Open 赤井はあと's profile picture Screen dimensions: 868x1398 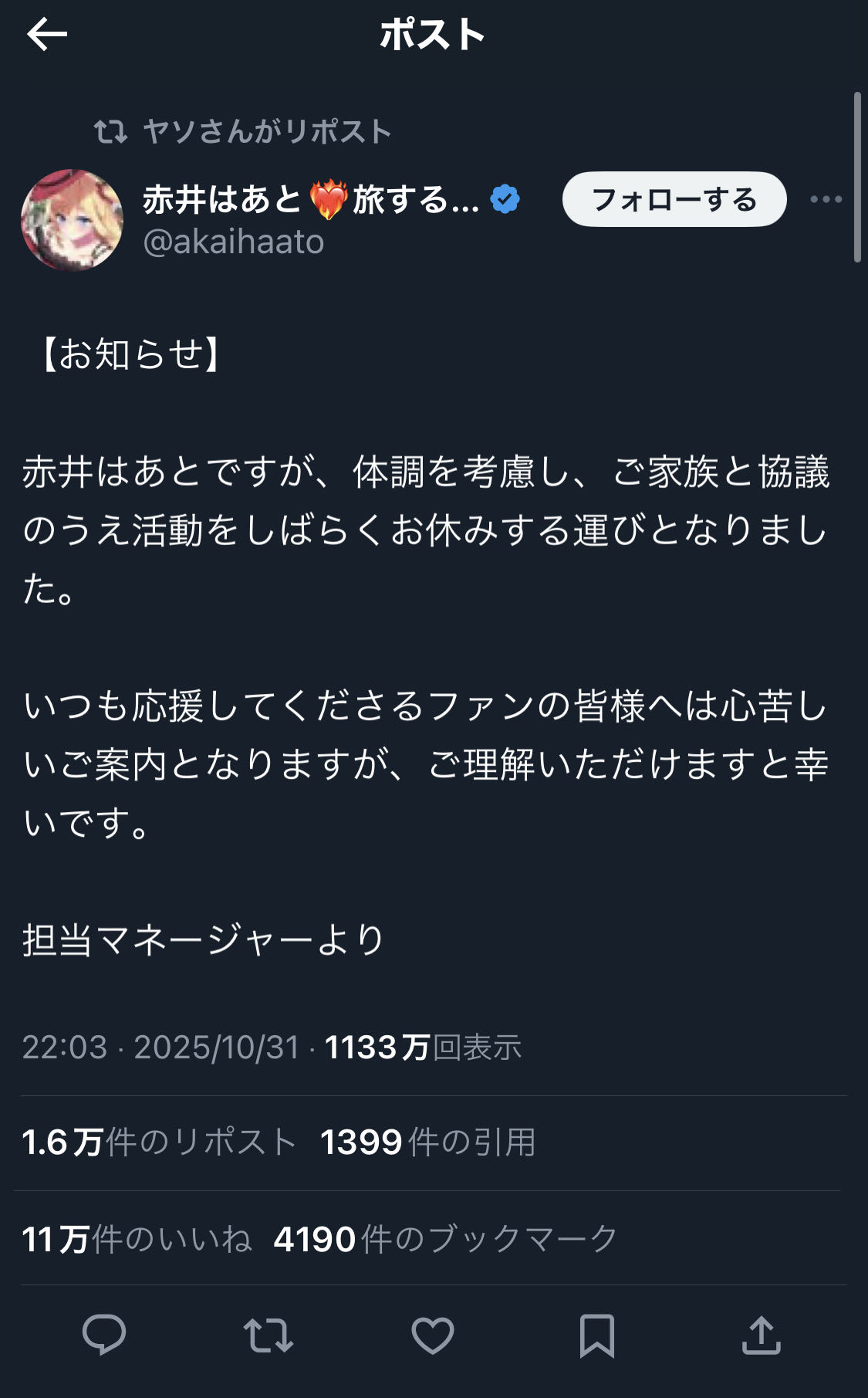(72, 220)
